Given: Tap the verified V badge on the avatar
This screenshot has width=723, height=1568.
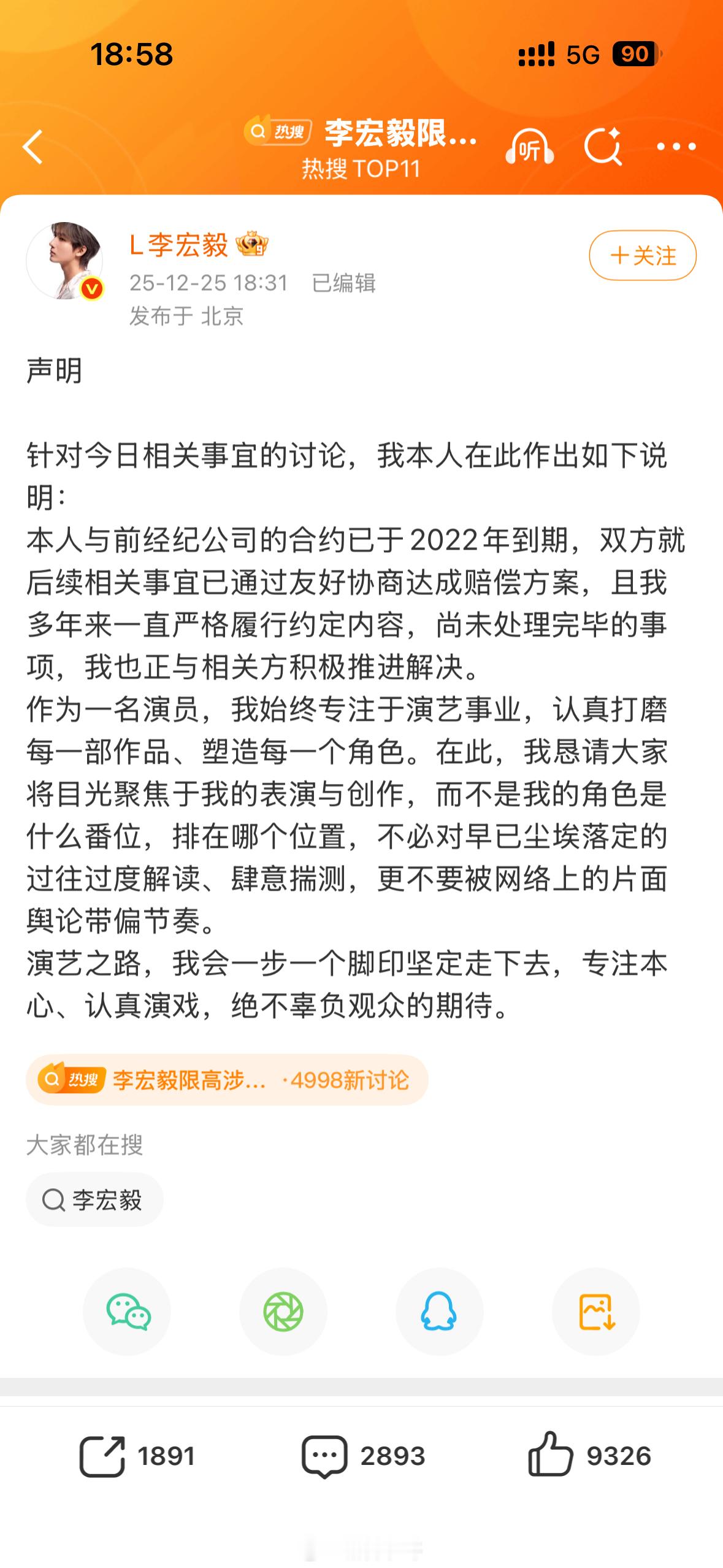Looking at the screenshot, I should click(92, 288).
